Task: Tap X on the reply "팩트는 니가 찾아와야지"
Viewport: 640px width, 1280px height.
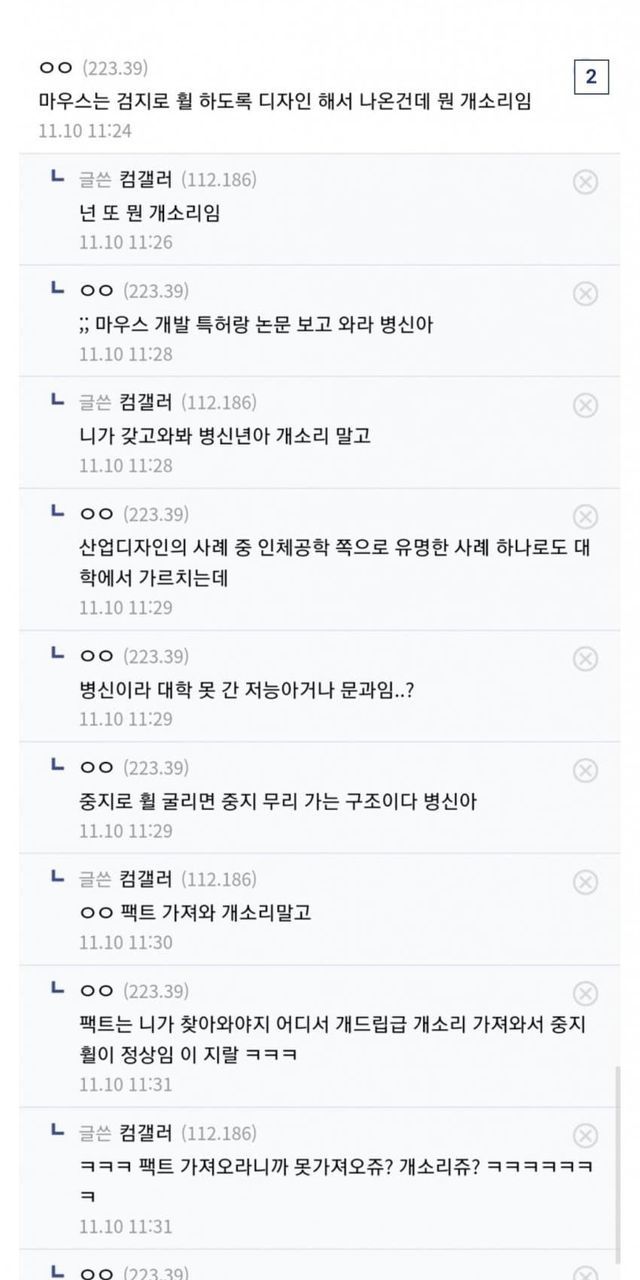Action: pyautogui.click(x=586, y=993)
